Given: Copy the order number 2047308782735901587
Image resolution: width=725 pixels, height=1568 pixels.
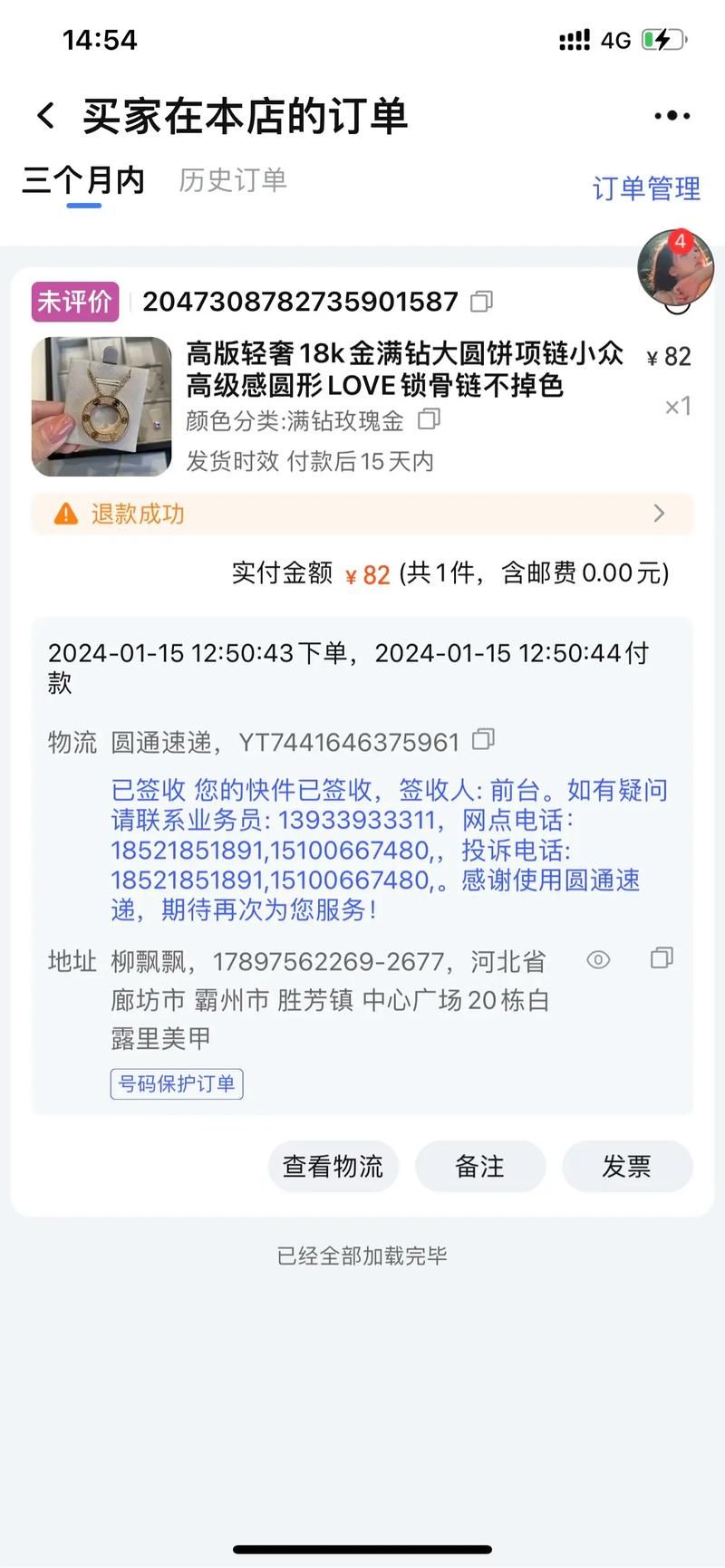Looking at the screenshot, I should [482, 302].
